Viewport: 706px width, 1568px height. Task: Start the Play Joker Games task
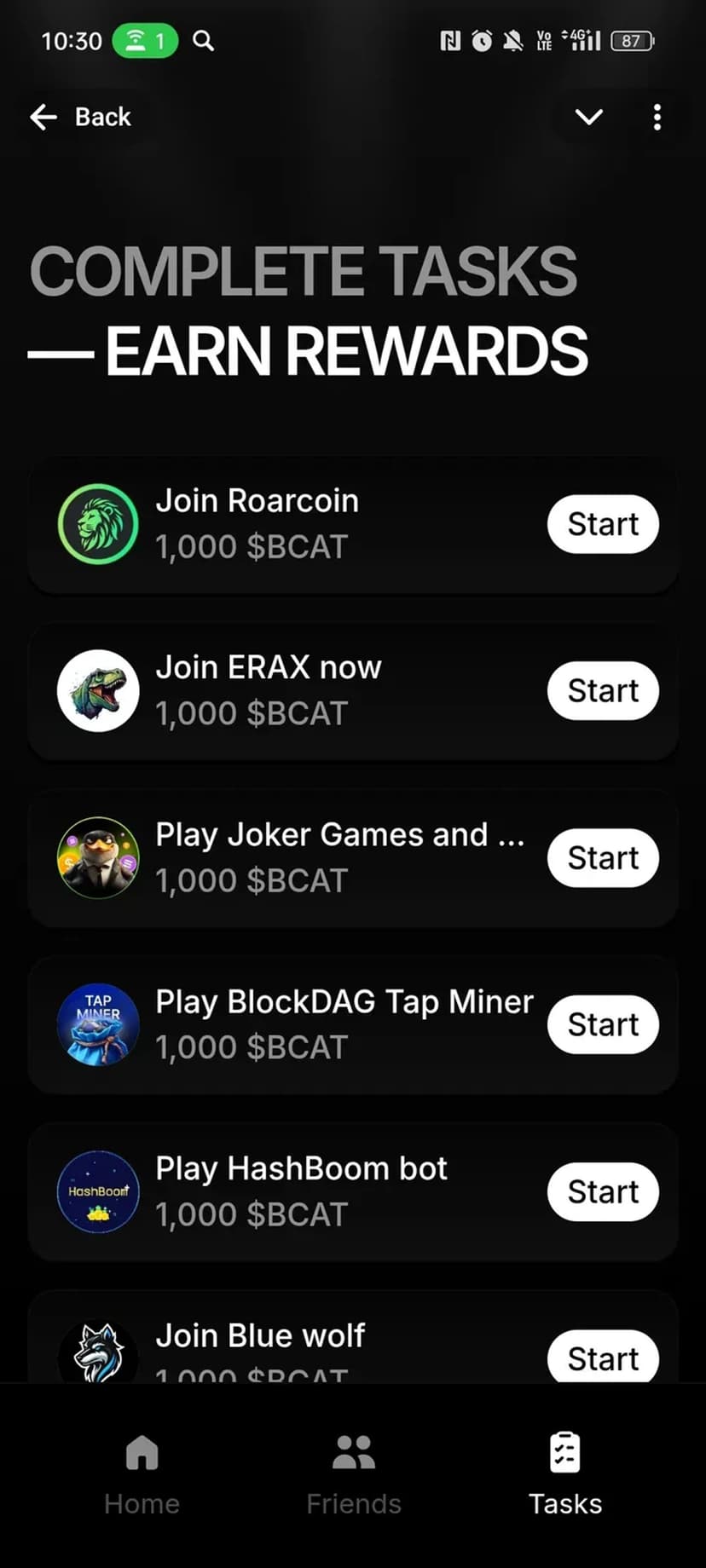point(602,857)
